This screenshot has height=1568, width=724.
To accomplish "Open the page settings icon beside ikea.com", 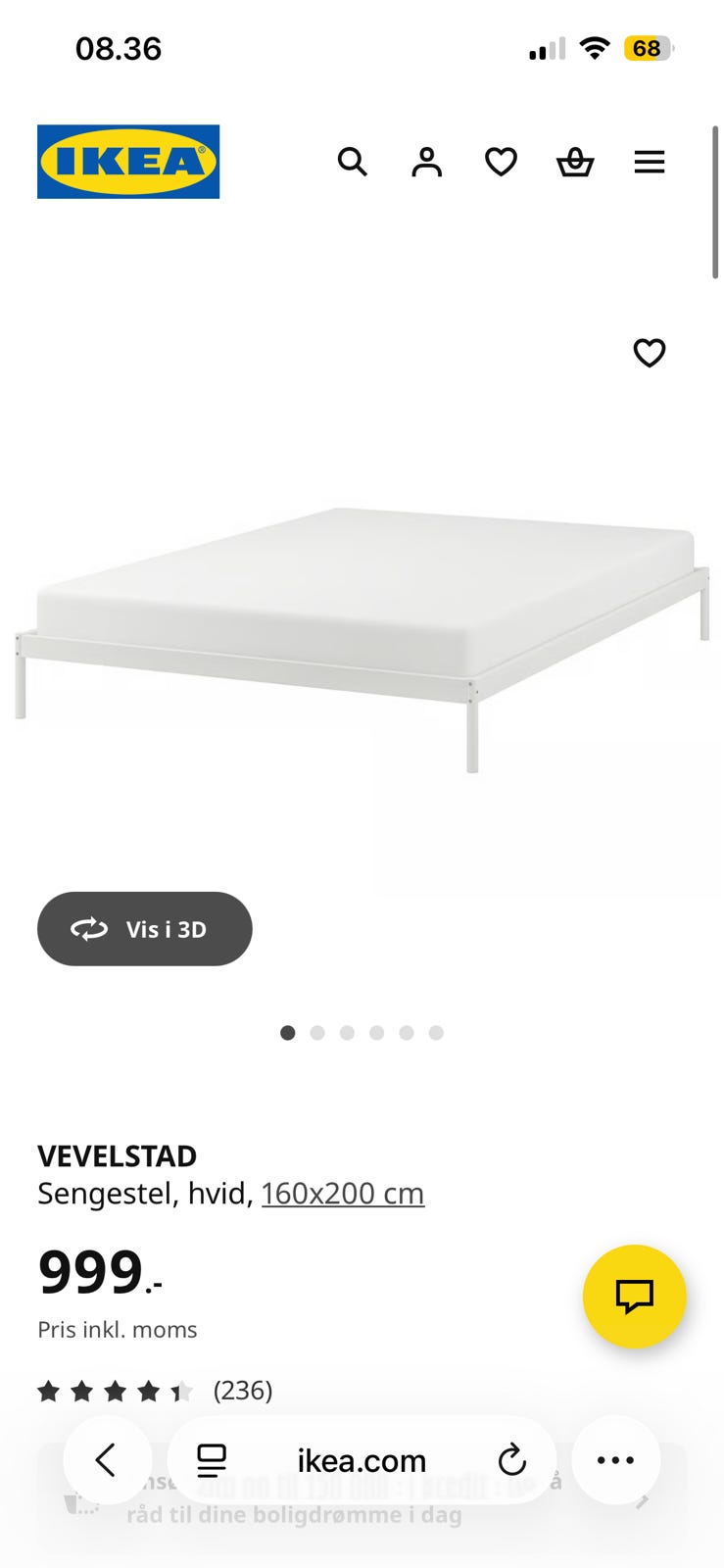I will tap(212, 1460).
